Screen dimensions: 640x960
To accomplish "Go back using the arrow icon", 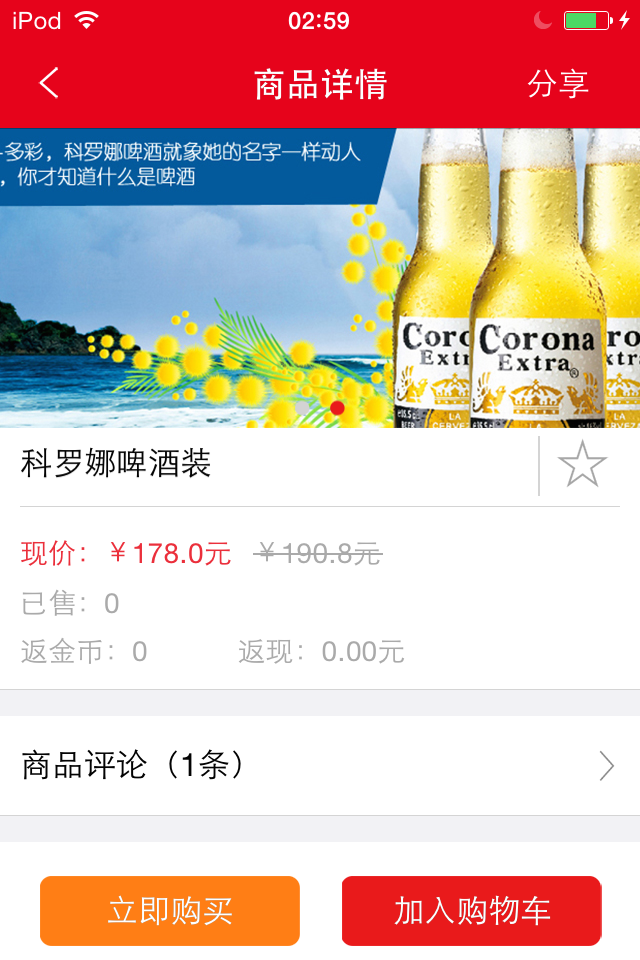I will coord(49,83).
